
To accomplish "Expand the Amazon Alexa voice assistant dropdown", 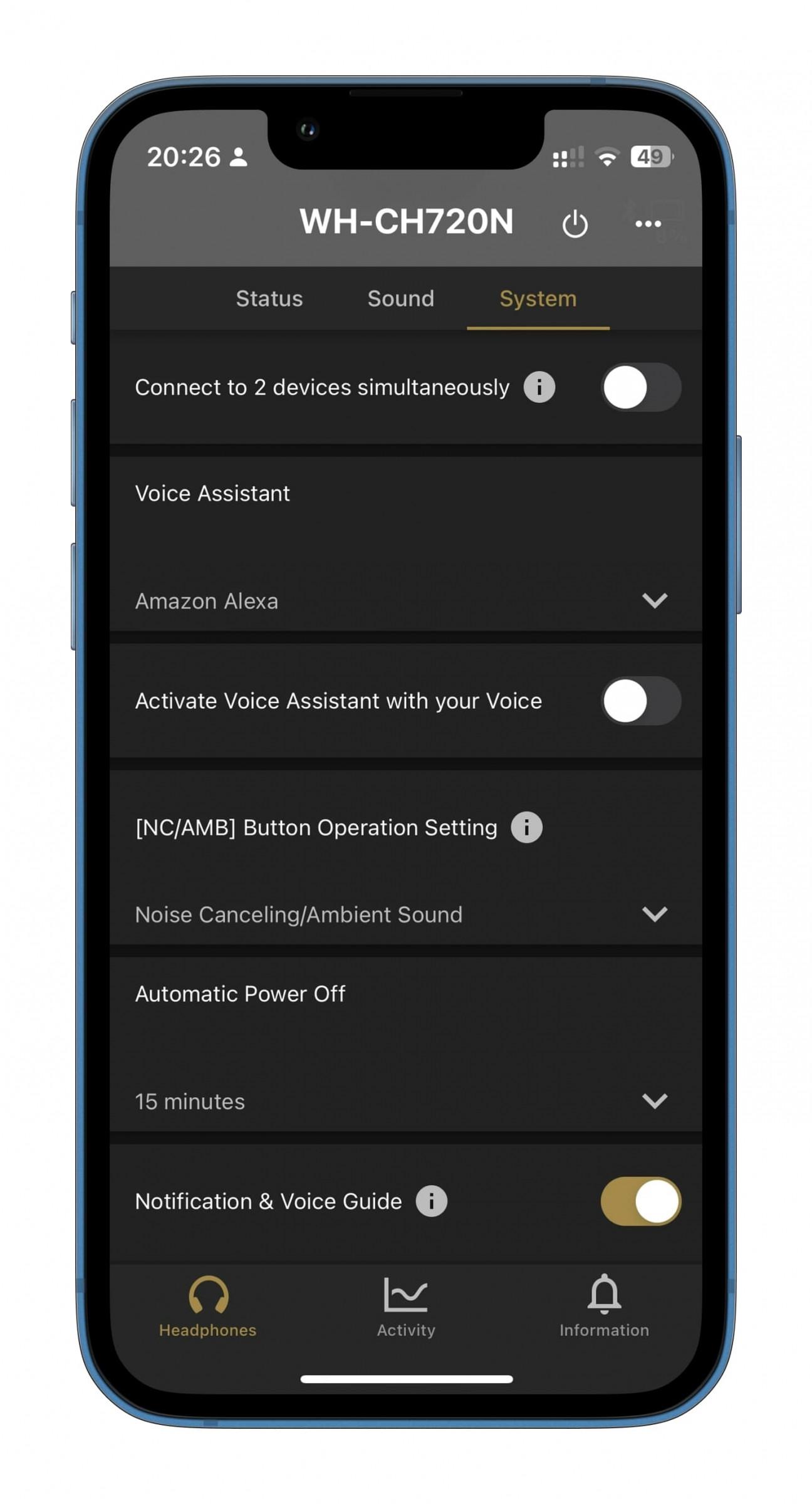I will (x=405, y=600).
